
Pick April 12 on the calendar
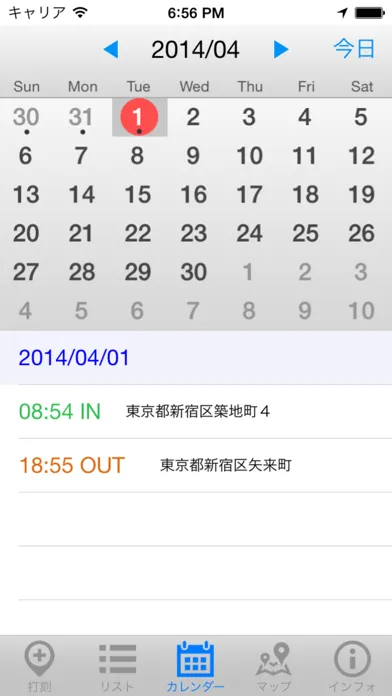(362, 156)
